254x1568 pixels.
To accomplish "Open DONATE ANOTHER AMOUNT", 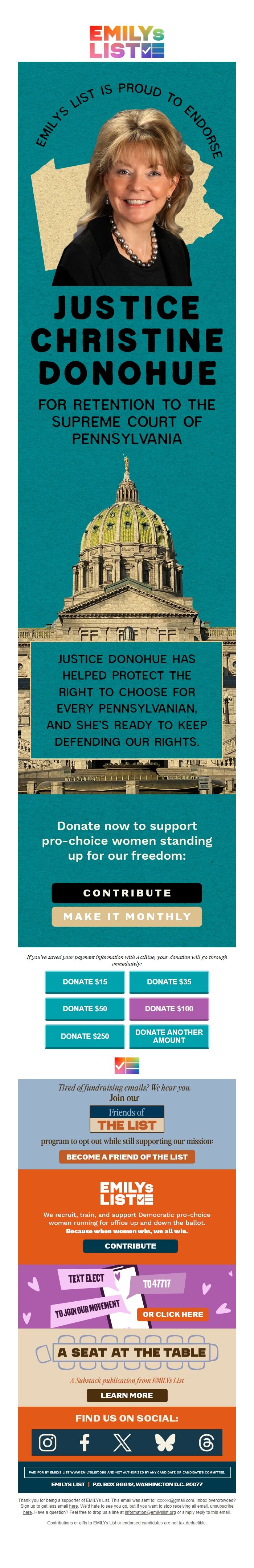I will click(x=169, y=1036).
